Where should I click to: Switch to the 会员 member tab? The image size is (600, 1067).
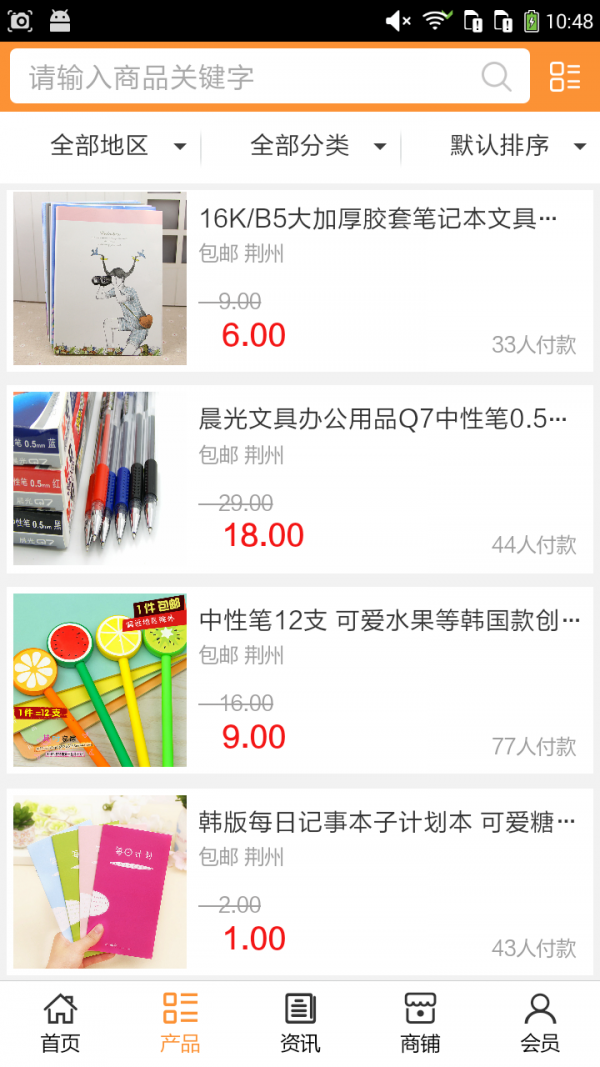[x=540, y=1023]
